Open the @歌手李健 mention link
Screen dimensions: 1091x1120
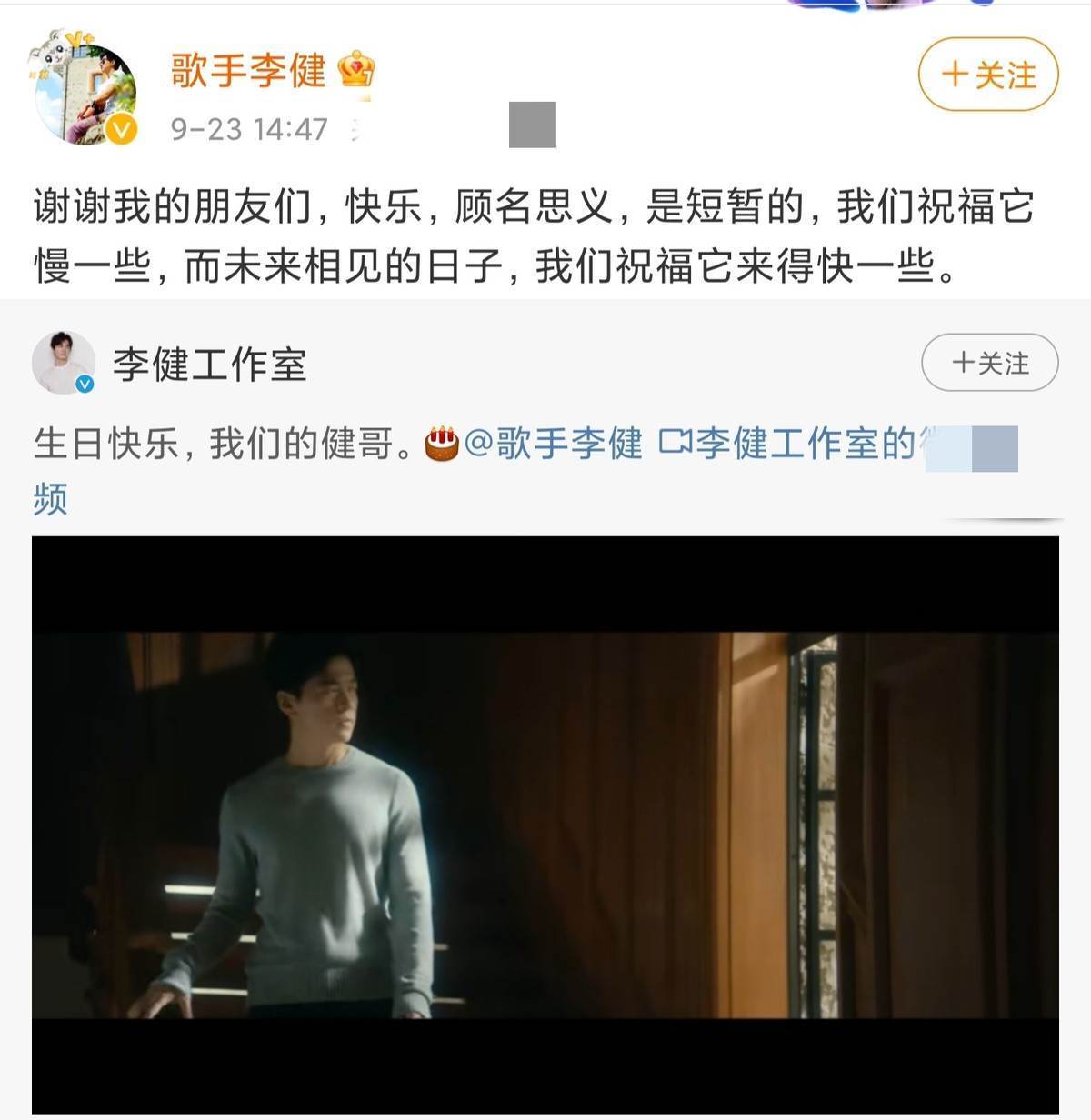553,445
